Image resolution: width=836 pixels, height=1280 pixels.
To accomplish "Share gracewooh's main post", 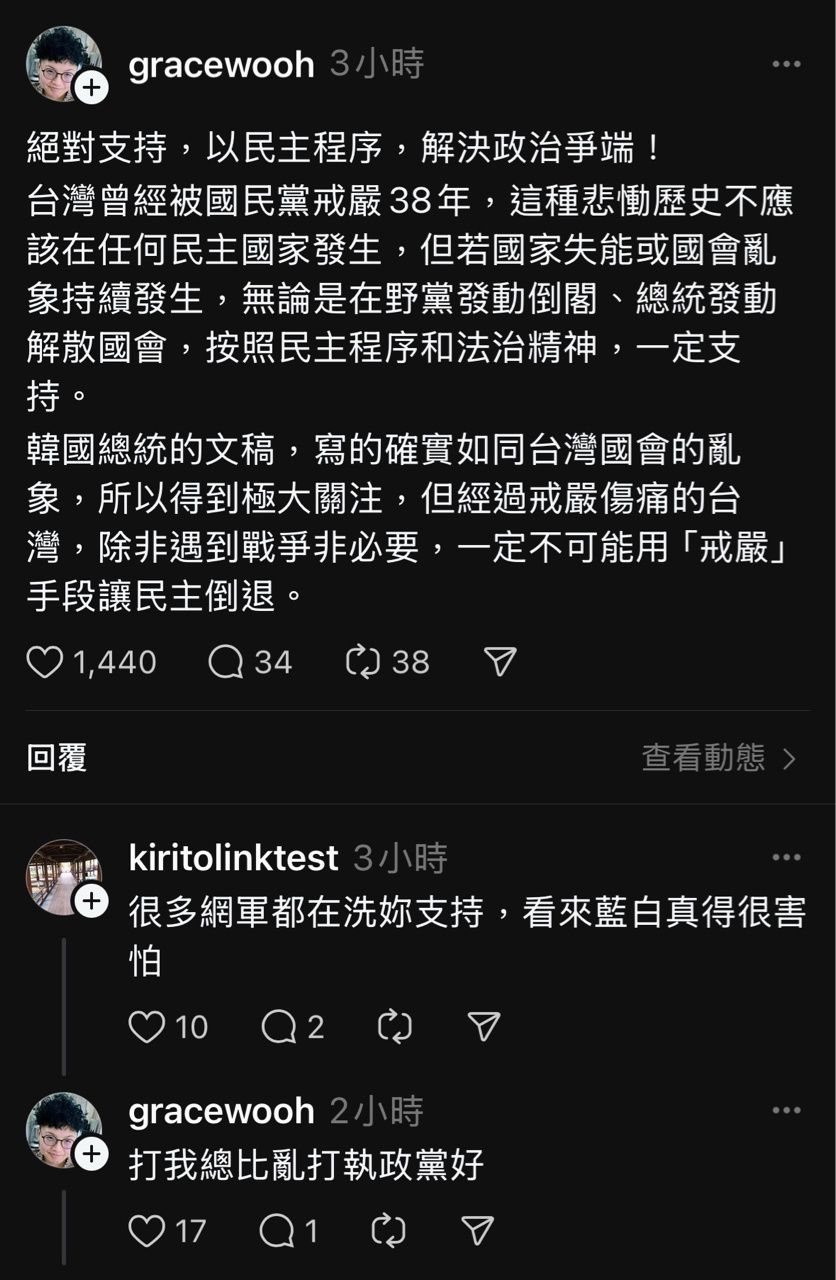I will (500, 662).
